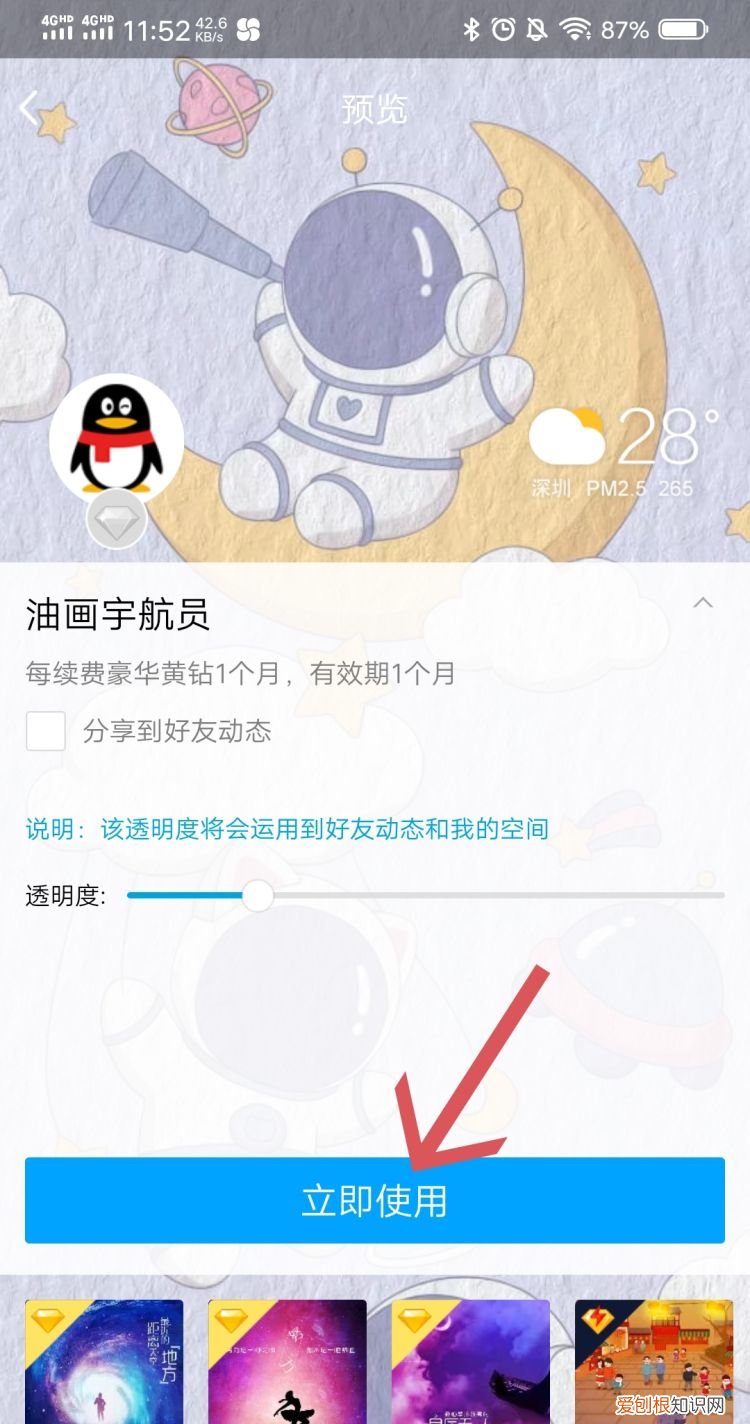Check the 分享到好友动态 checkbox
Viewport: 750px width, 1424px height.
(x=44, y=732)
